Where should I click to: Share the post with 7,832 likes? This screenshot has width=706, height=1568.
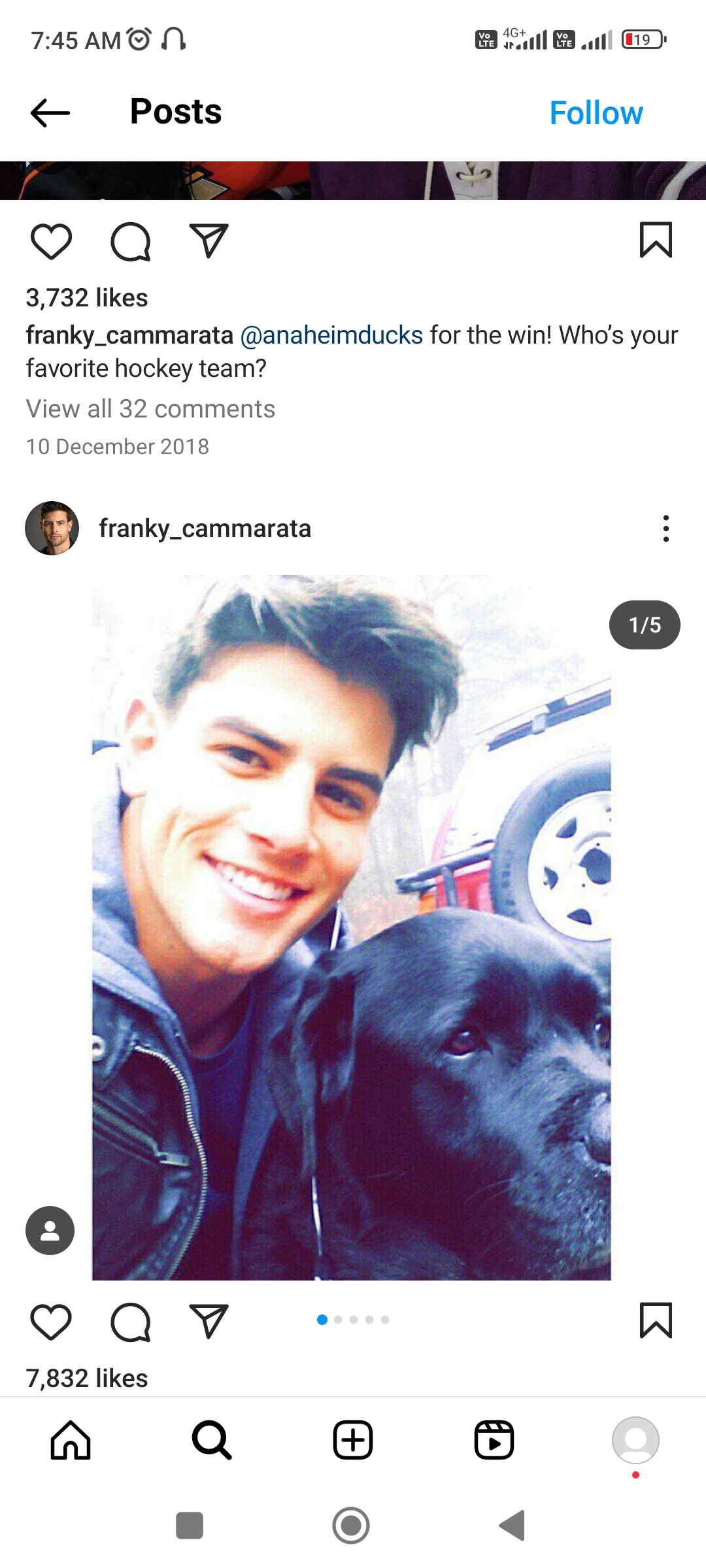(x=209, y=1321)
